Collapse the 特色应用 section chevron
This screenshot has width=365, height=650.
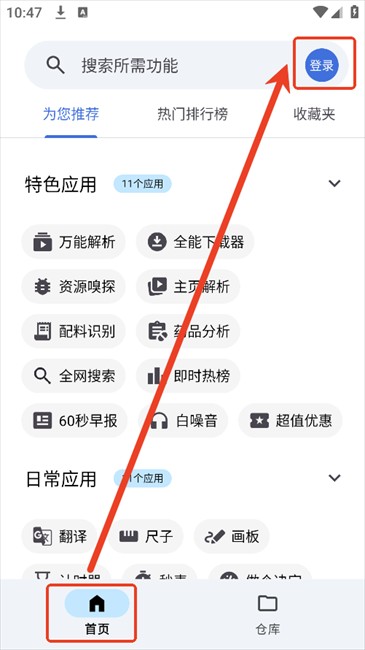[x=334, y=183]
